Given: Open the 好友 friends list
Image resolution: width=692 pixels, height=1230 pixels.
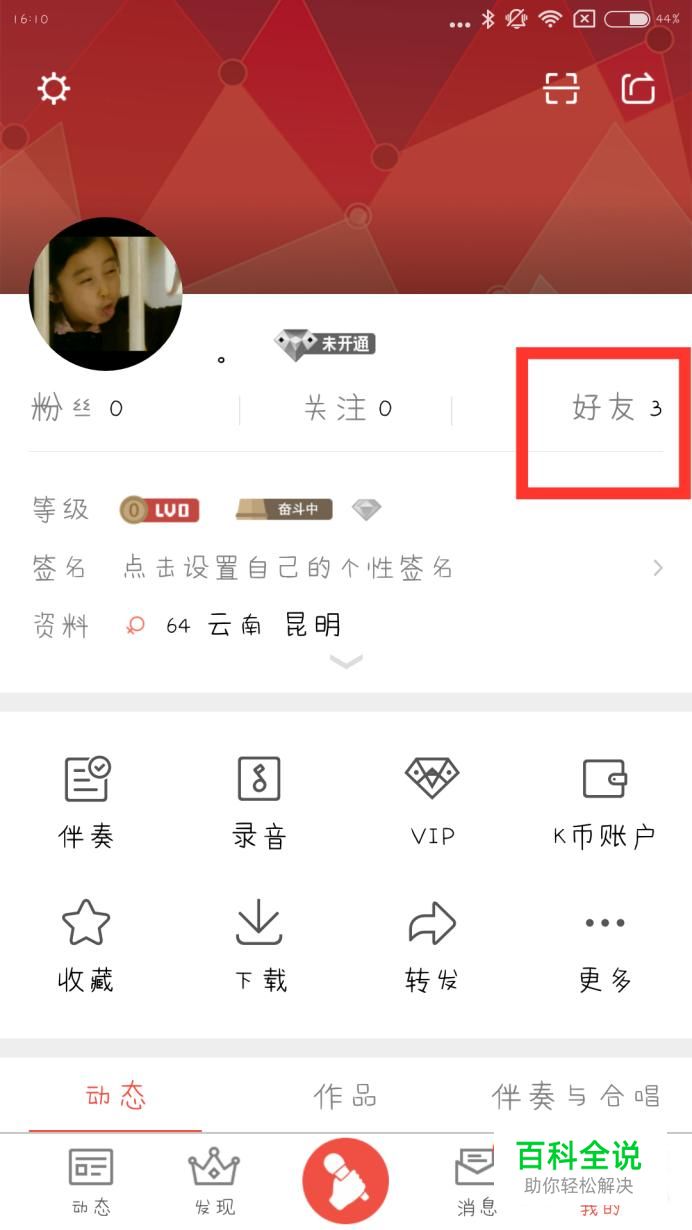Looking at the screenshot, I should pyautogui.click(x=615, y=408).
